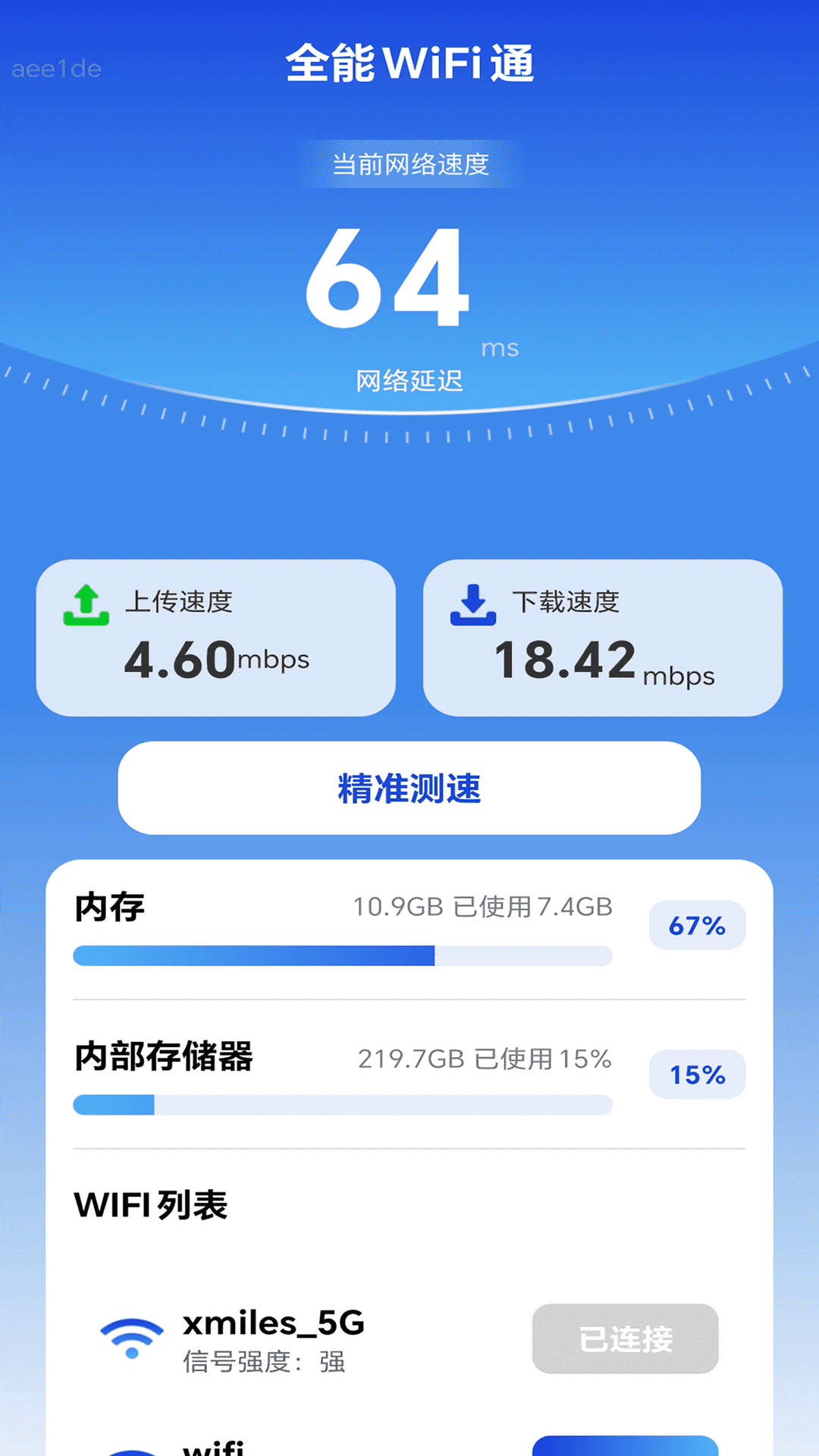The image size is (819, 1456).
Task: Click the 内部存储器 storage progress bar
Action: pyautogui.click(x=341, y=1105)
